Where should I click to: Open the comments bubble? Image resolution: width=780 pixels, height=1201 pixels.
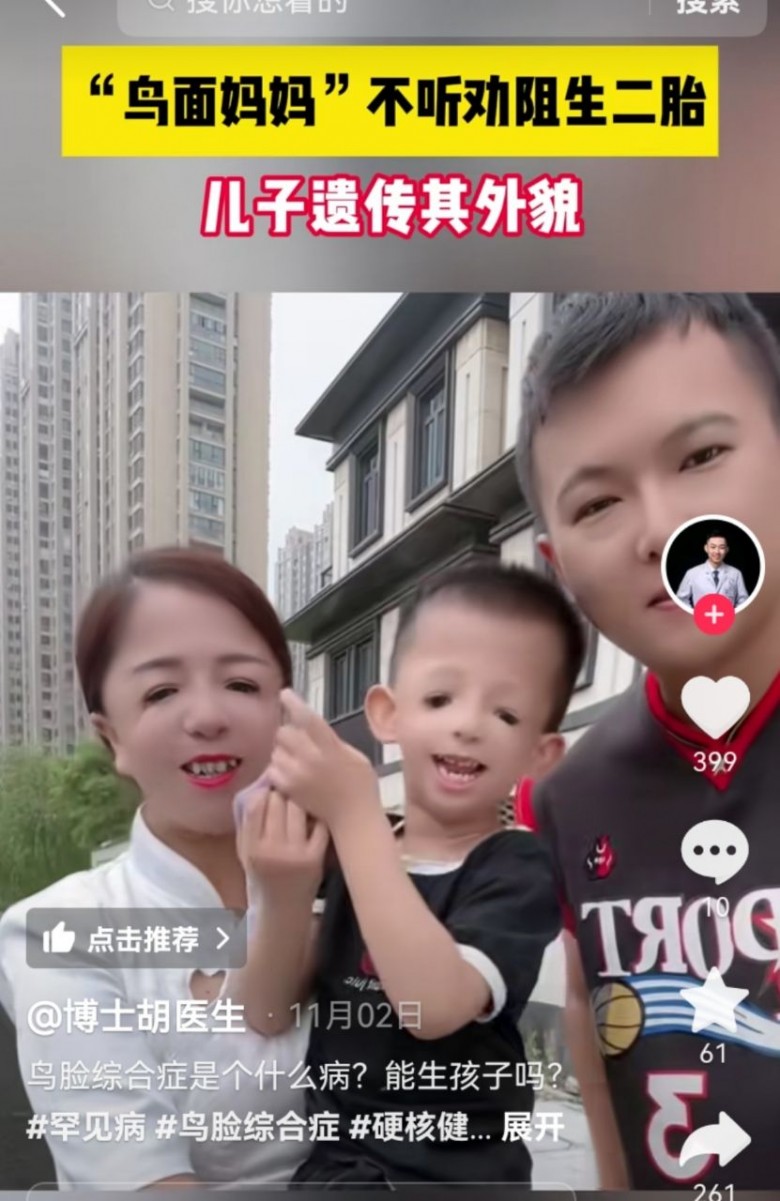(x=714, y=852)
